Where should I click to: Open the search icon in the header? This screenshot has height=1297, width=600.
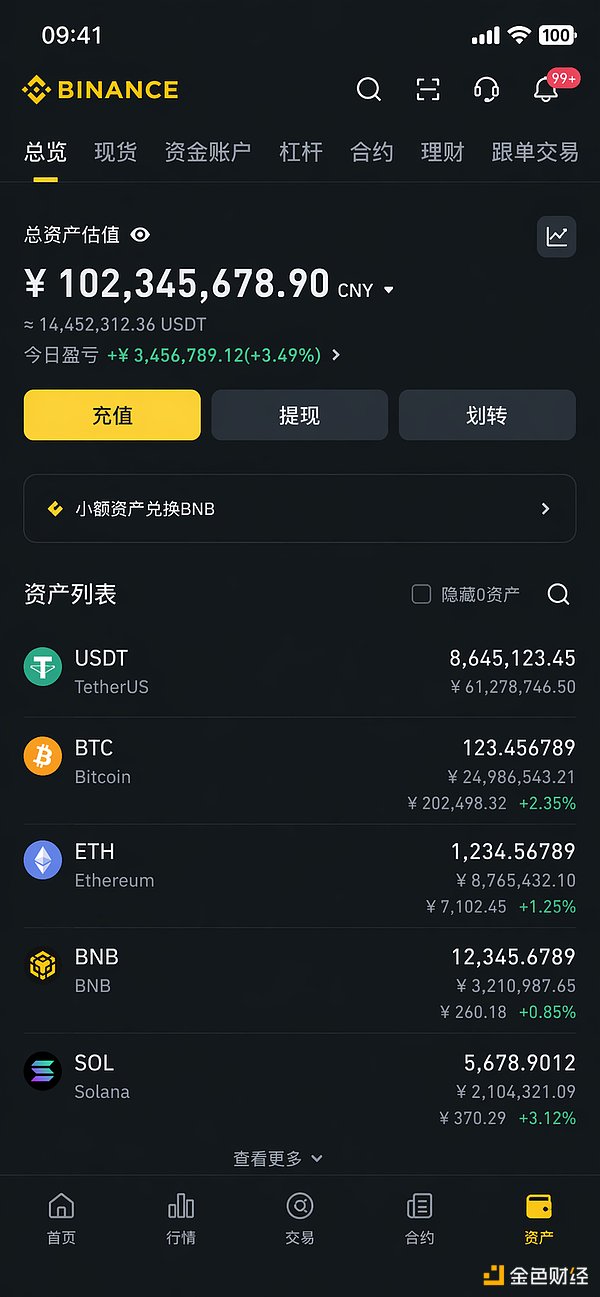point(369,90)
